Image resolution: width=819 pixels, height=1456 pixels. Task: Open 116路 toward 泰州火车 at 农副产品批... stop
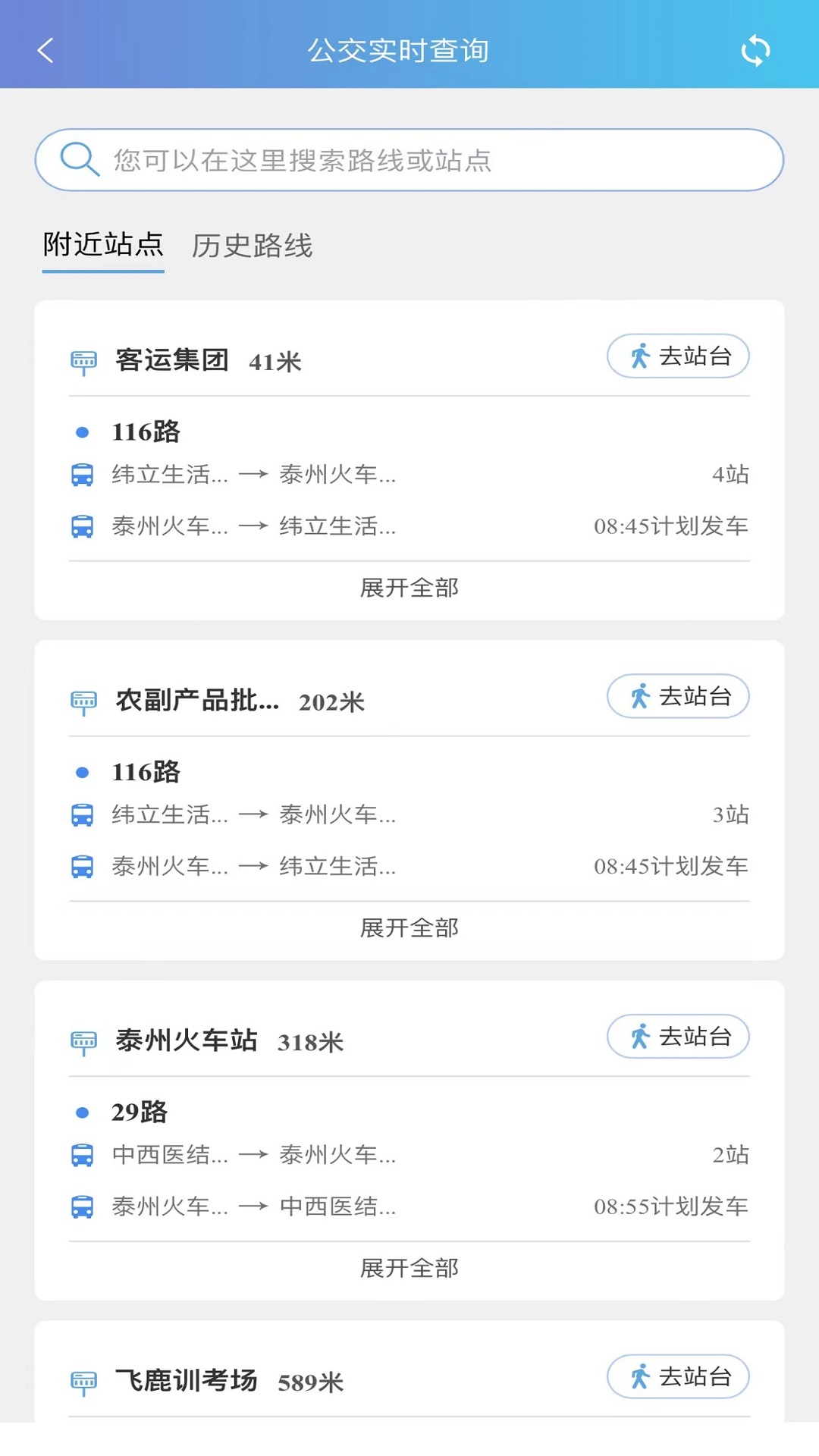[x=409, y=815]
